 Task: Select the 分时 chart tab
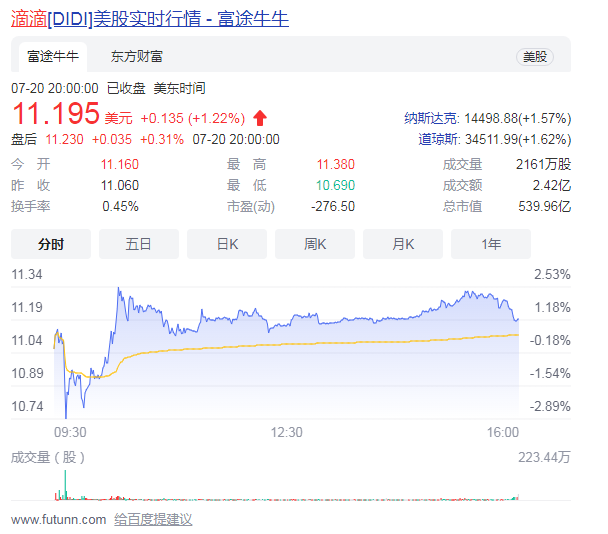(51, 244)
